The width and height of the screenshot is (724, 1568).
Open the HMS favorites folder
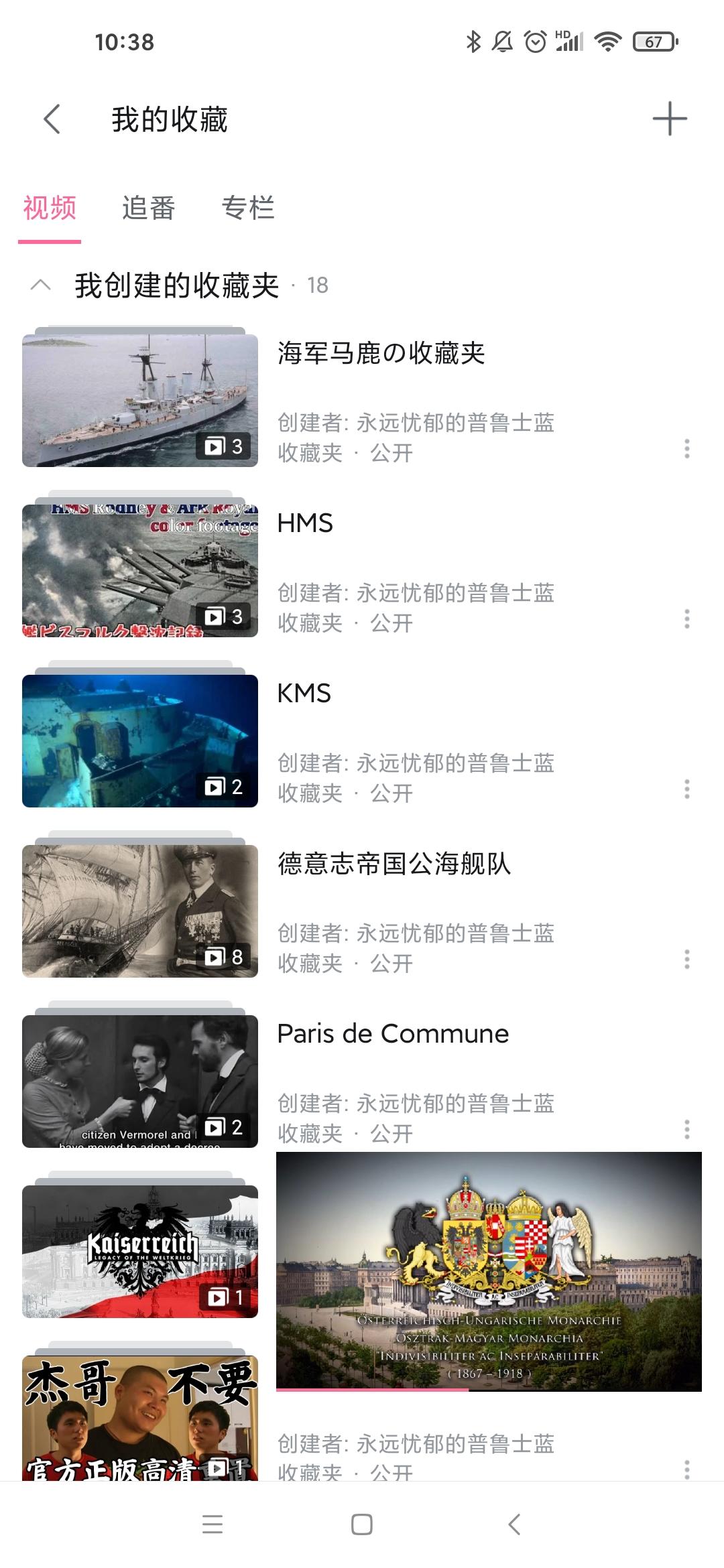pyautogui.click(x=306, y=524)
